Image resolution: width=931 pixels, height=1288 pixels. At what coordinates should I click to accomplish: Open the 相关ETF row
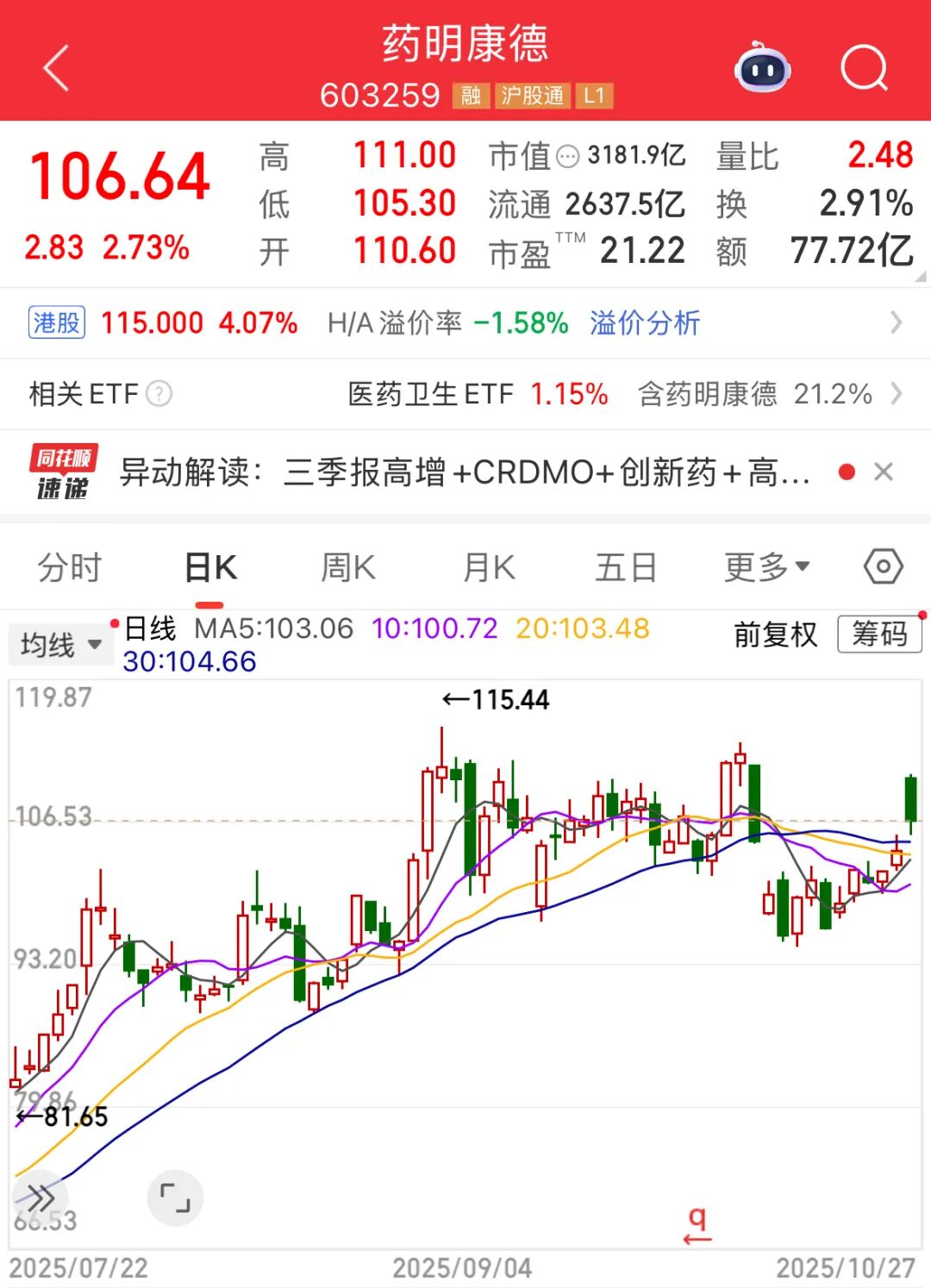[465, 394]
